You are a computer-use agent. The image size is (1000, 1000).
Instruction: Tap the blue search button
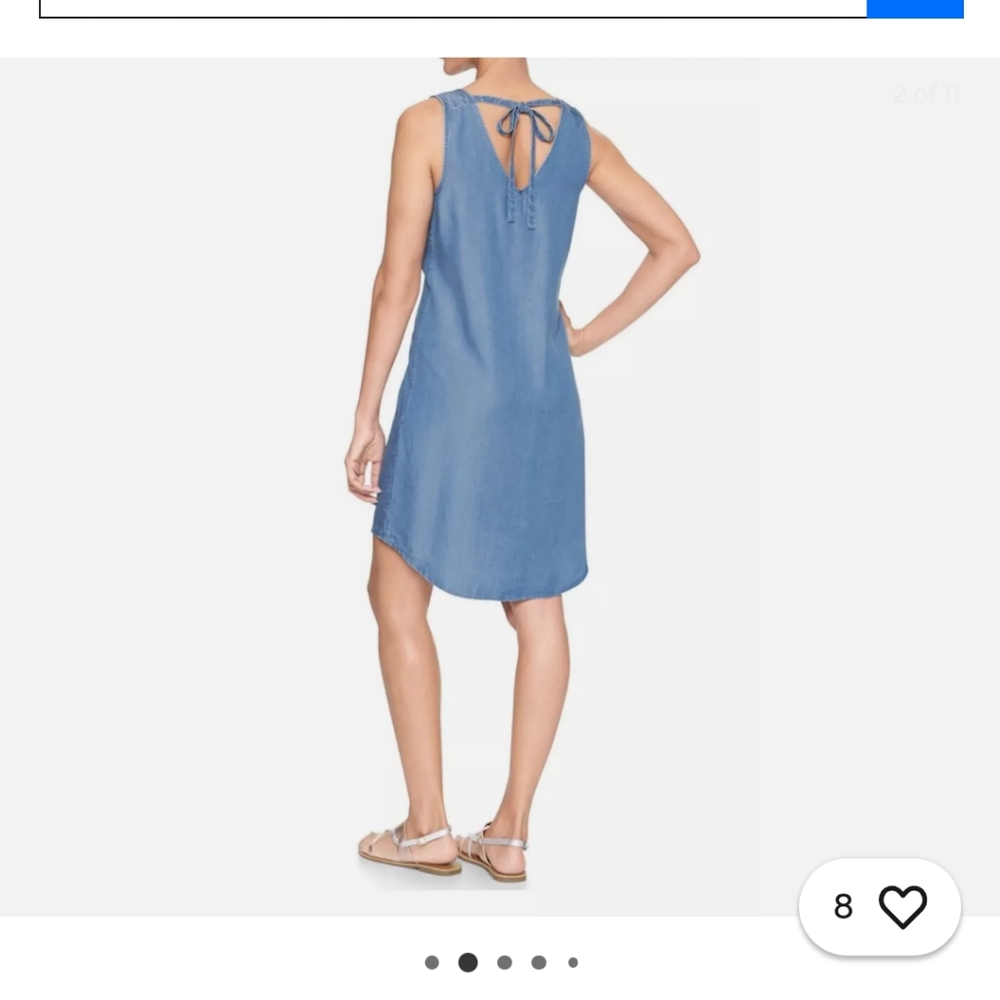pyautogui.click(x=915, y=8)
